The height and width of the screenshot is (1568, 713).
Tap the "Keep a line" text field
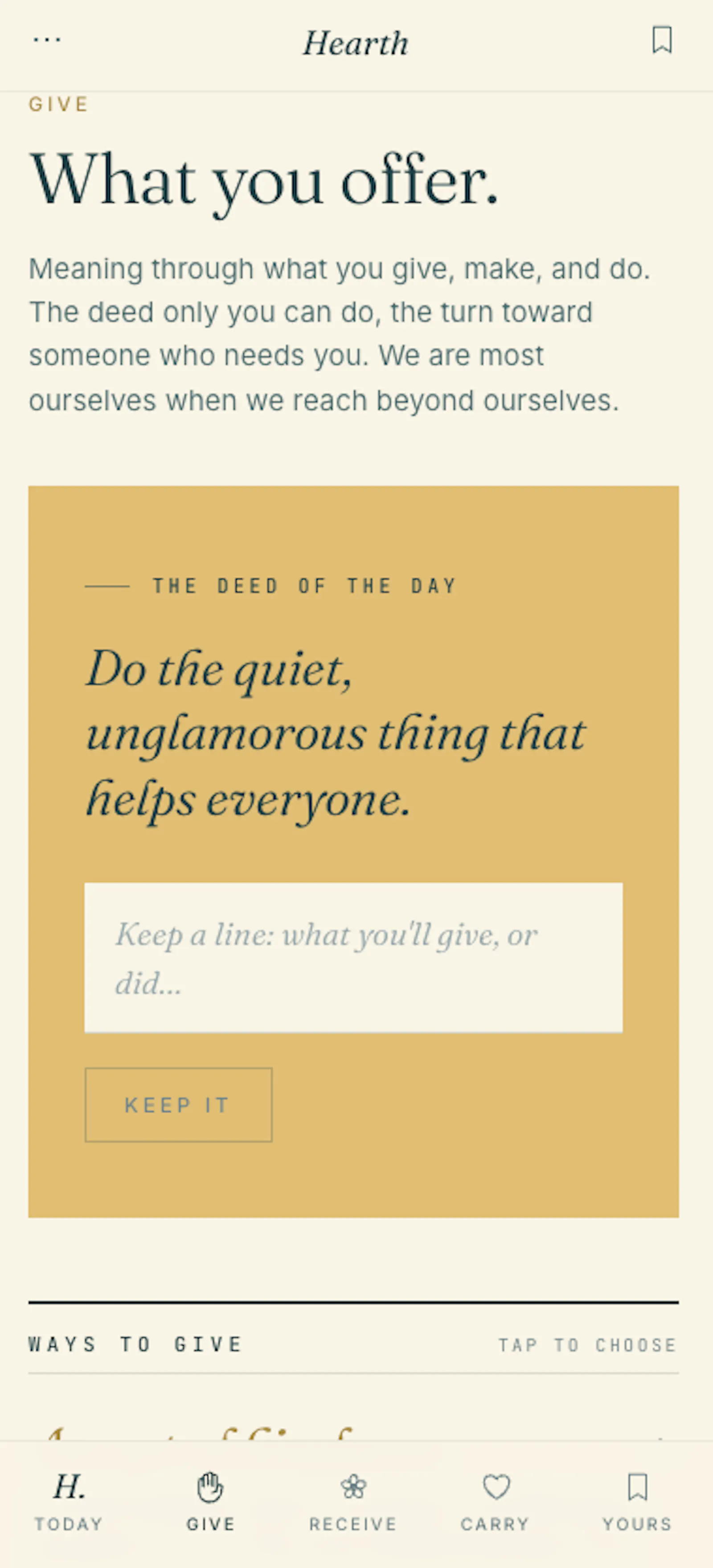click(353, 958)
